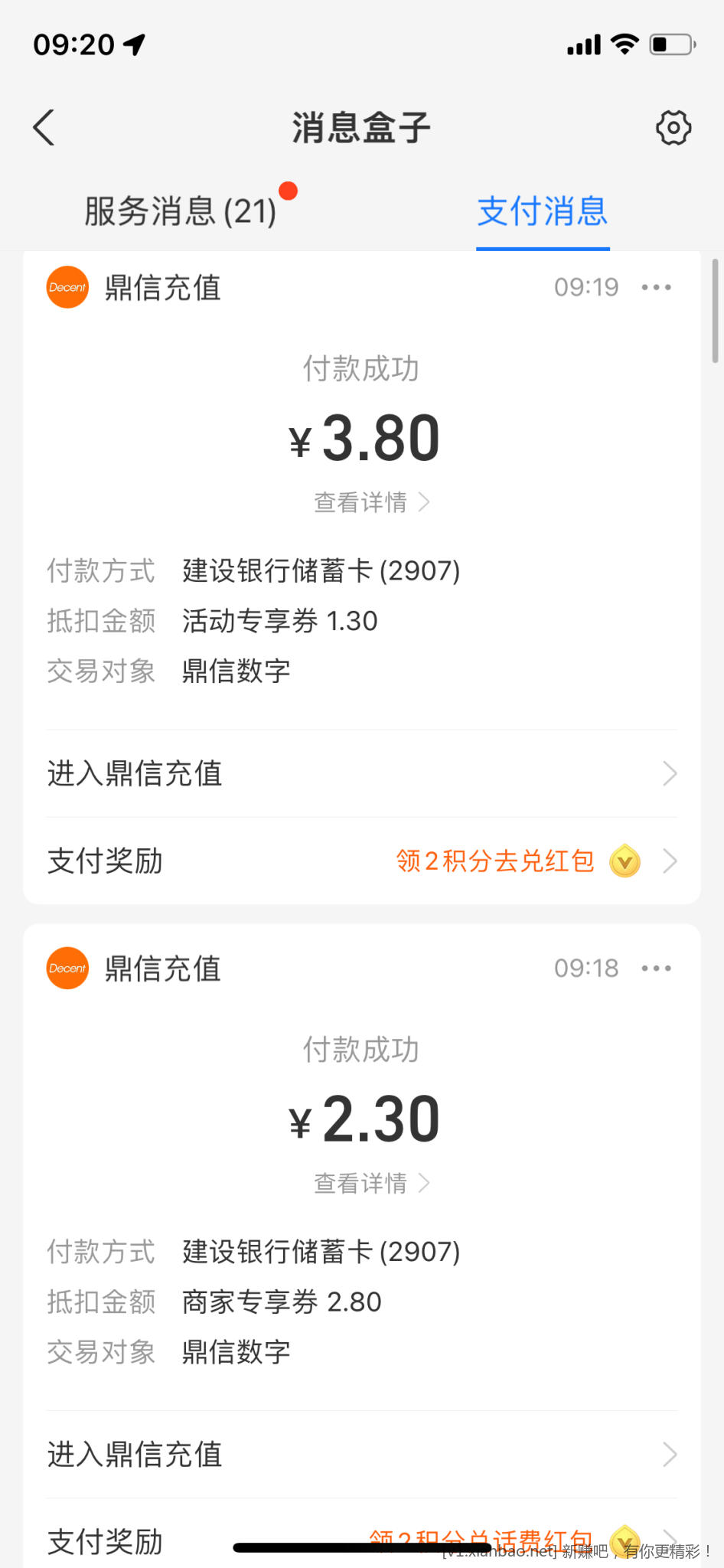Open more options for the 09:19 payment
Screen dimensions: 724x1568
tap(656, 288)
